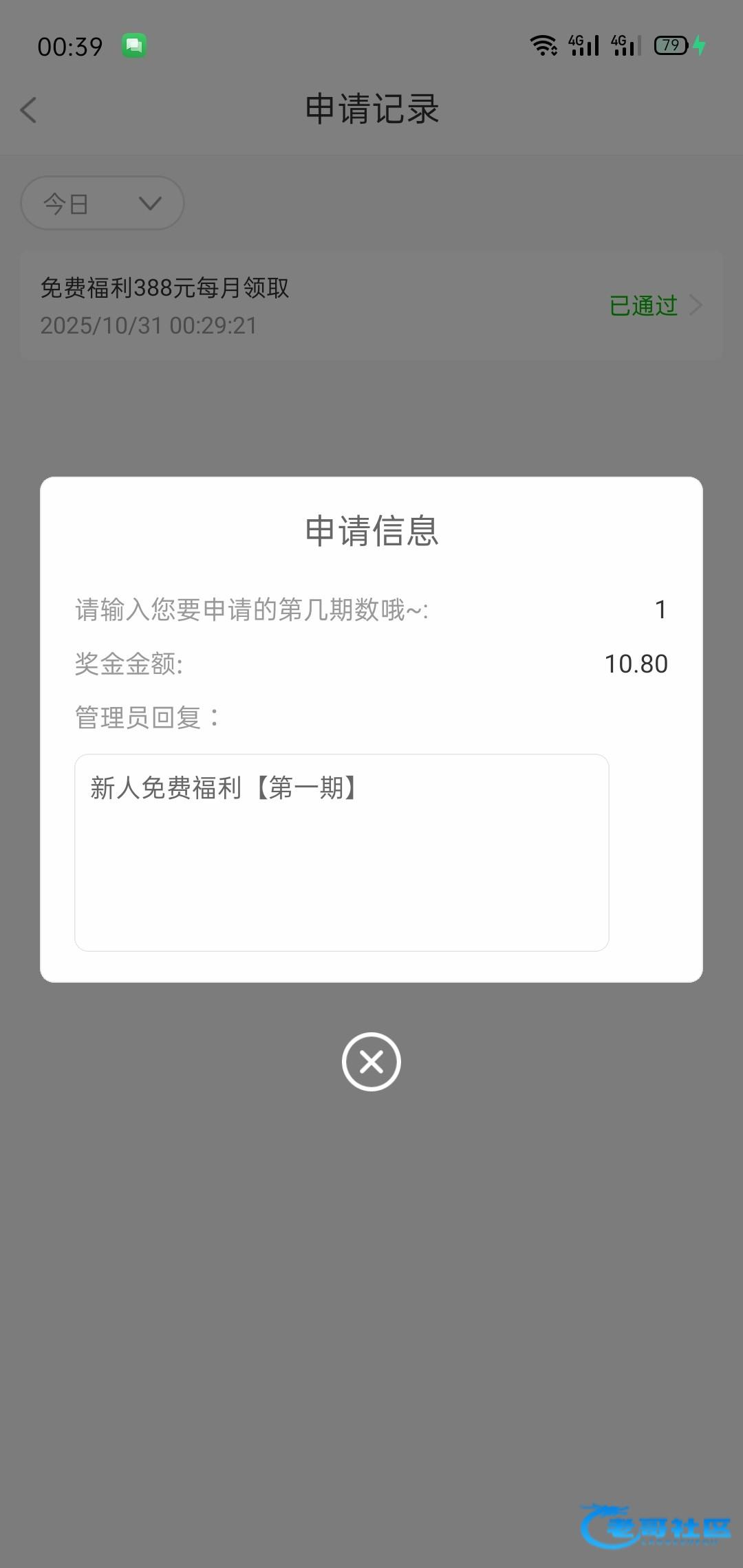Close the 申请信息 dialog
743x1568 pixels.
click(371, 1062)
